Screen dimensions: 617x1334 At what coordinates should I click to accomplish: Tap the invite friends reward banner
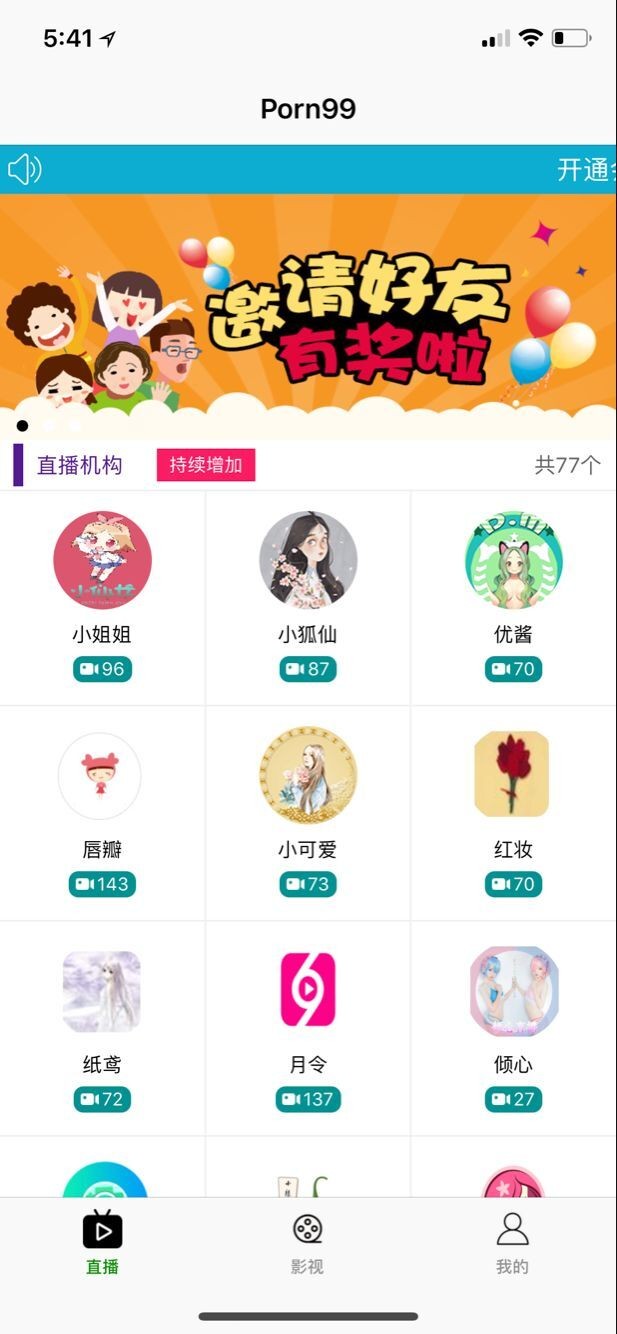[x=308, y=315]
